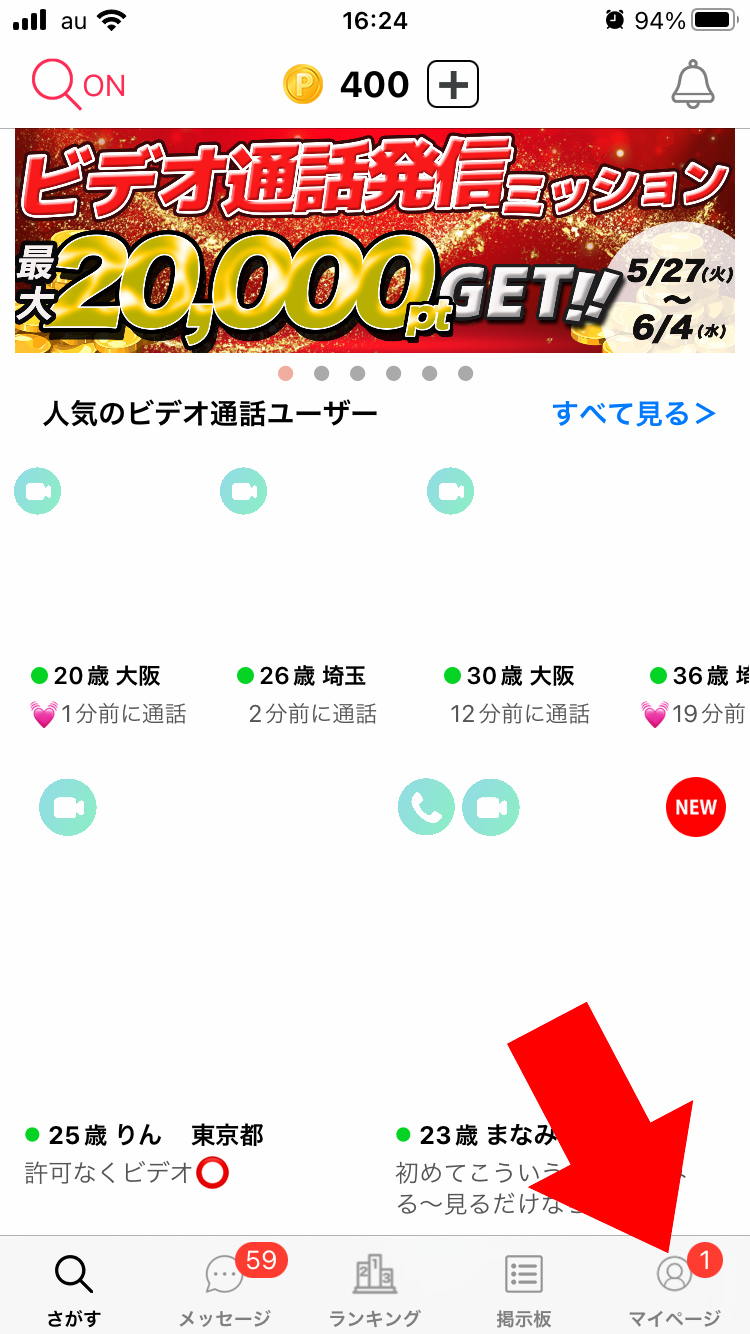Open the search filter magnifier marked ON
750x1334 pixels.
[x=78, y=85]
